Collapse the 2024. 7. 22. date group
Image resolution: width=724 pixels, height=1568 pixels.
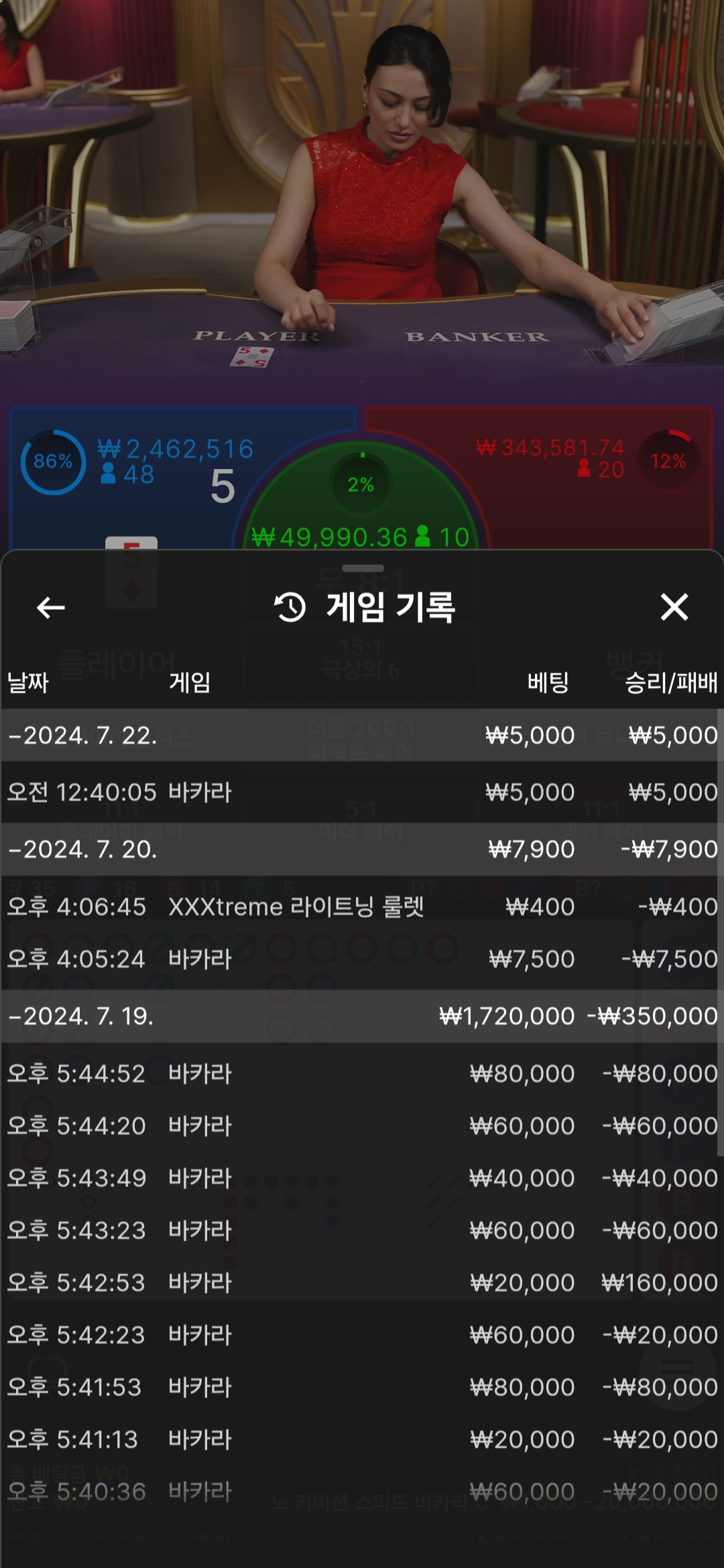click(83, 736)
